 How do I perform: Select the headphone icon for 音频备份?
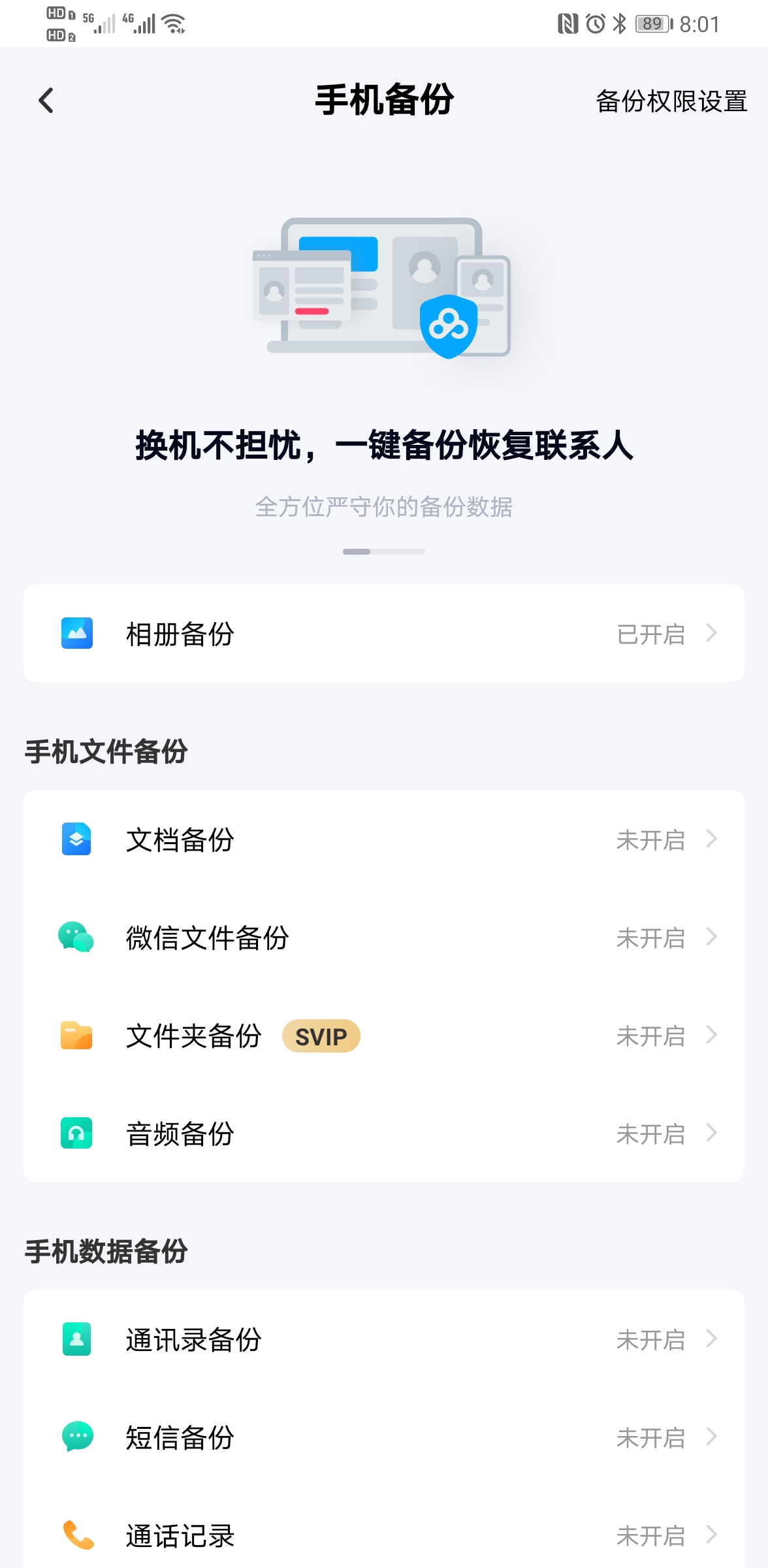(x=75, y=1134)
